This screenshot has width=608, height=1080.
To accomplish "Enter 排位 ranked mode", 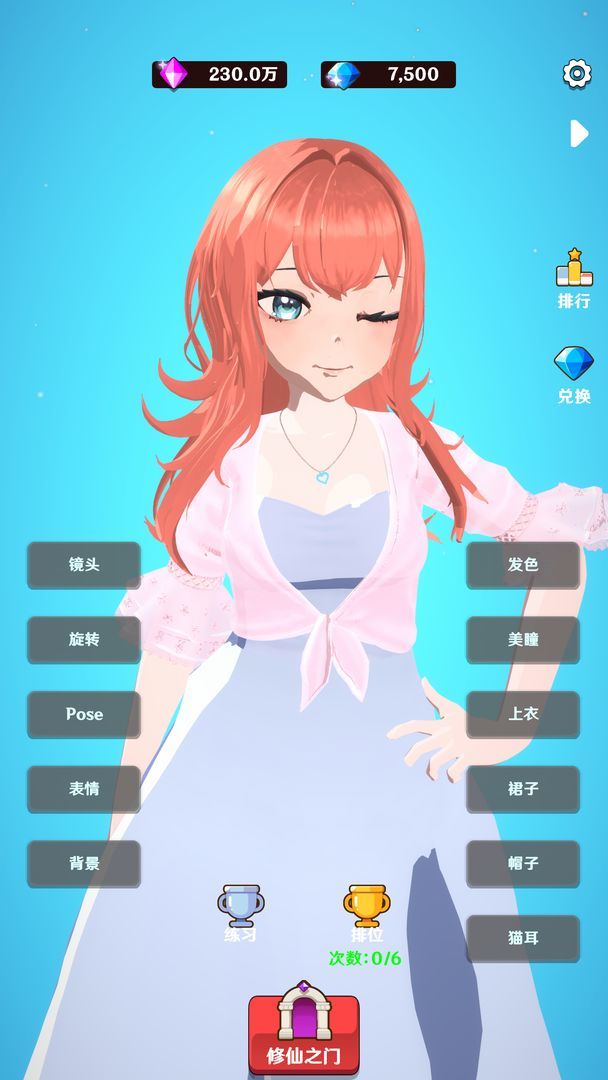I will (366, 913).
